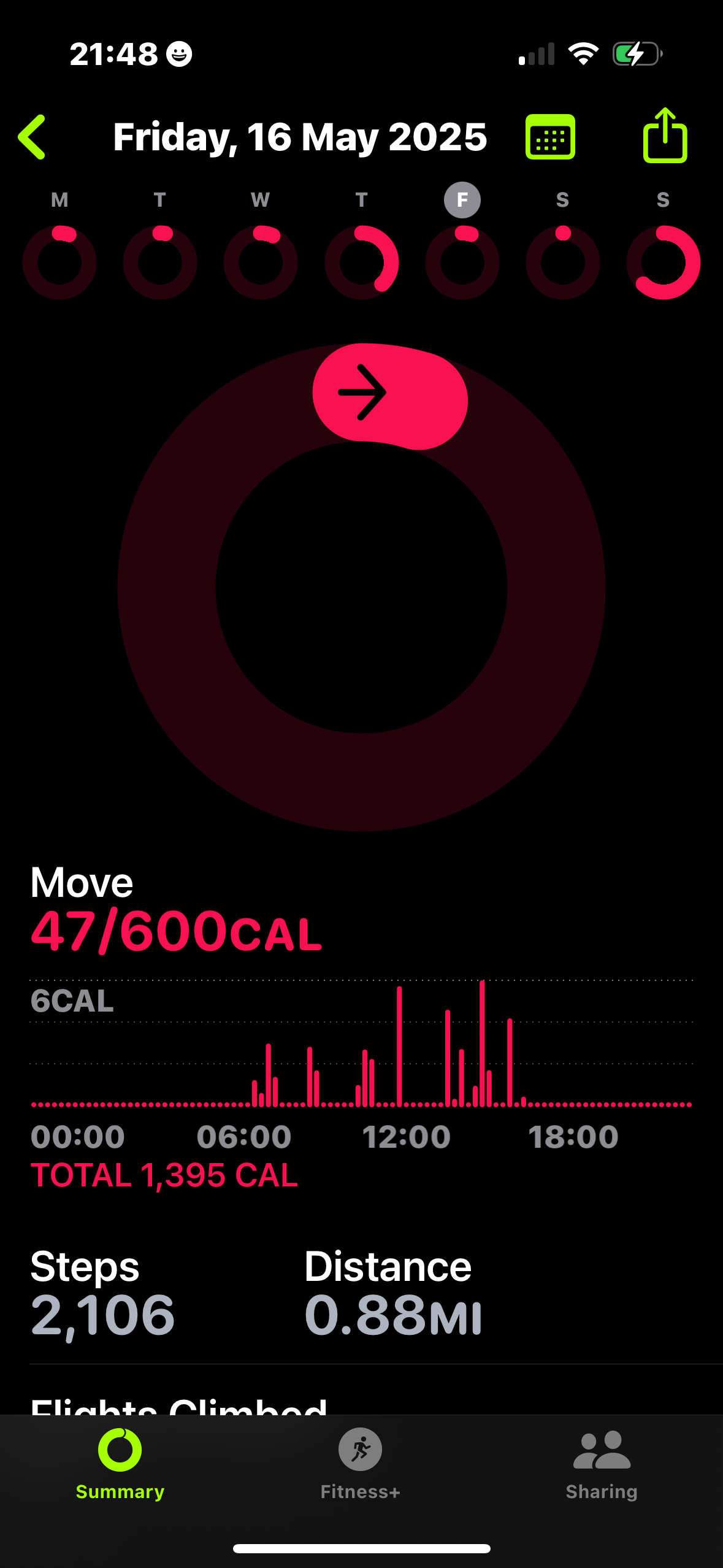Viewport: 723px width, 1568px height.
Task: Open the calendar view icon
Action: coord(550,137)
